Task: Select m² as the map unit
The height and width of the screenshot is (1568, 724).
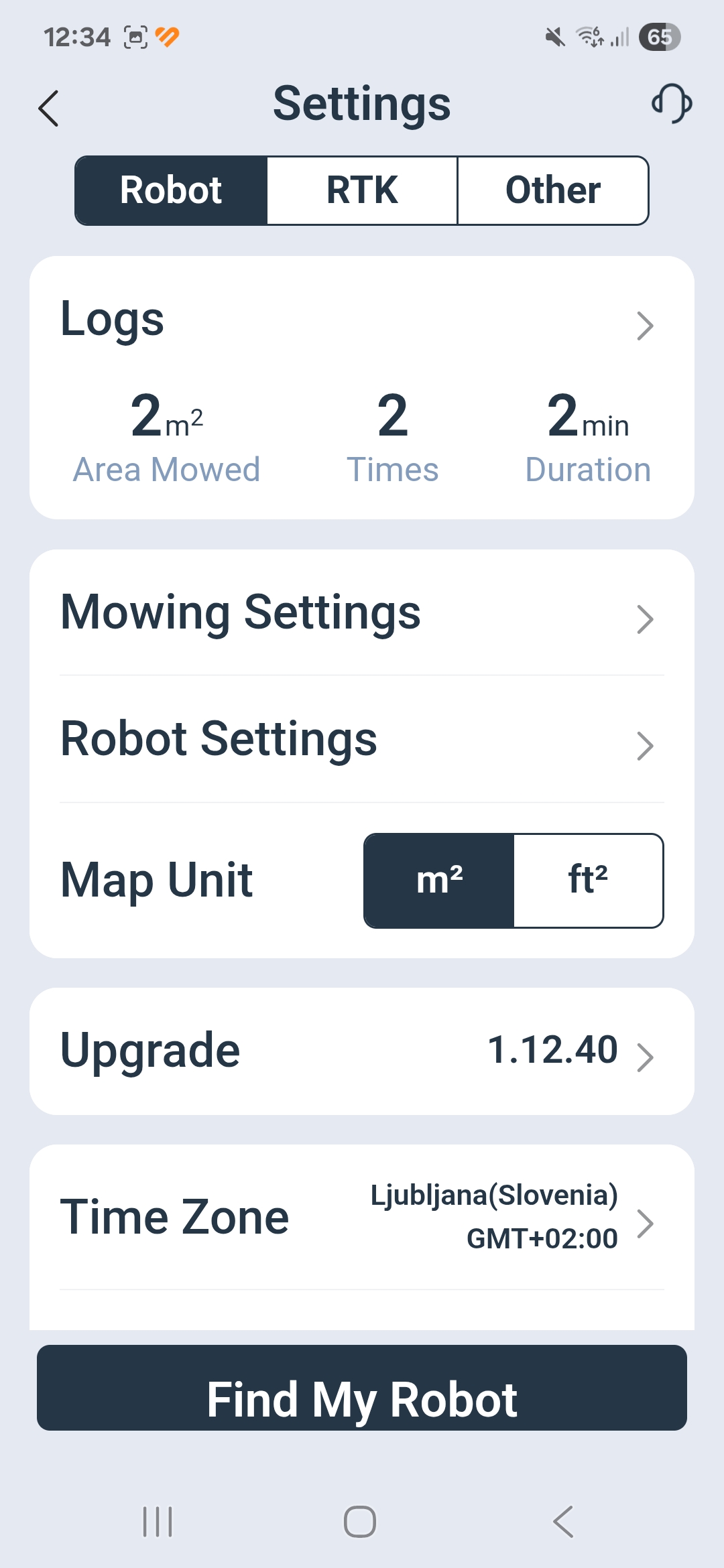Action: 439,880
